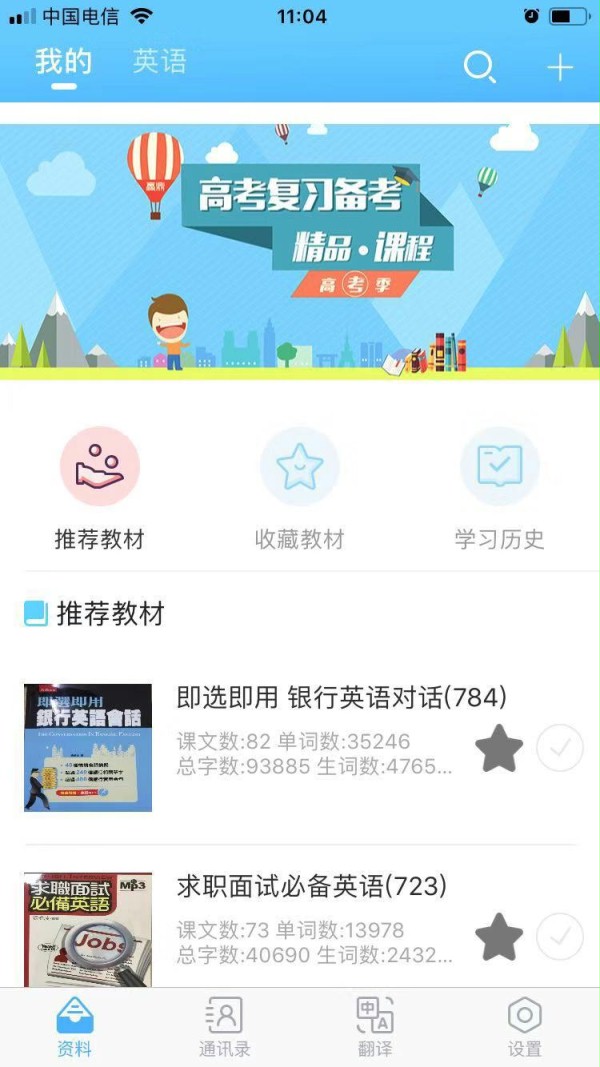Switch to the 英语 top tab
The height and width of the screenshot is (1067, 600).
pos(159,62)
